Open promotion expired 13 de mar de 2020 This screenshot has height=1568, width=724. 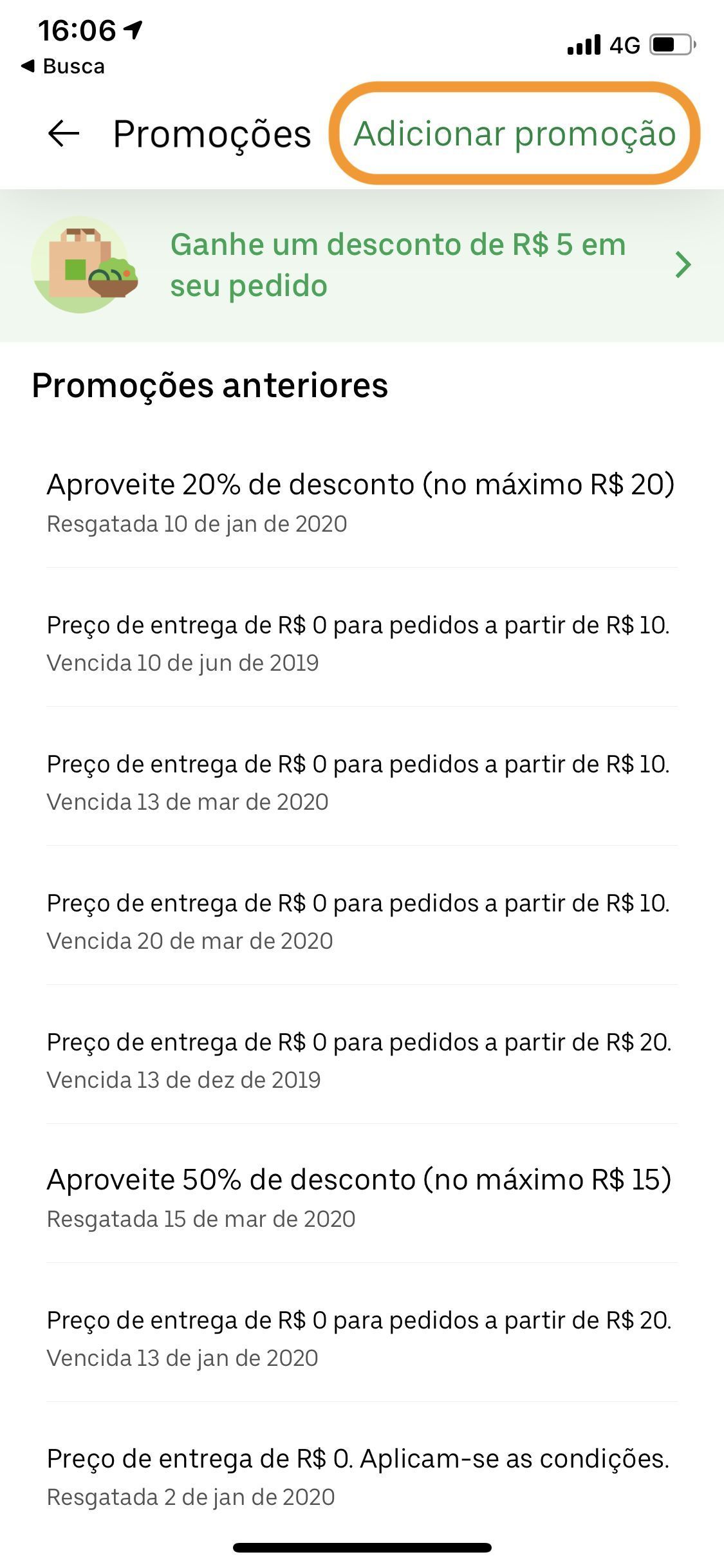pos(362,781)
